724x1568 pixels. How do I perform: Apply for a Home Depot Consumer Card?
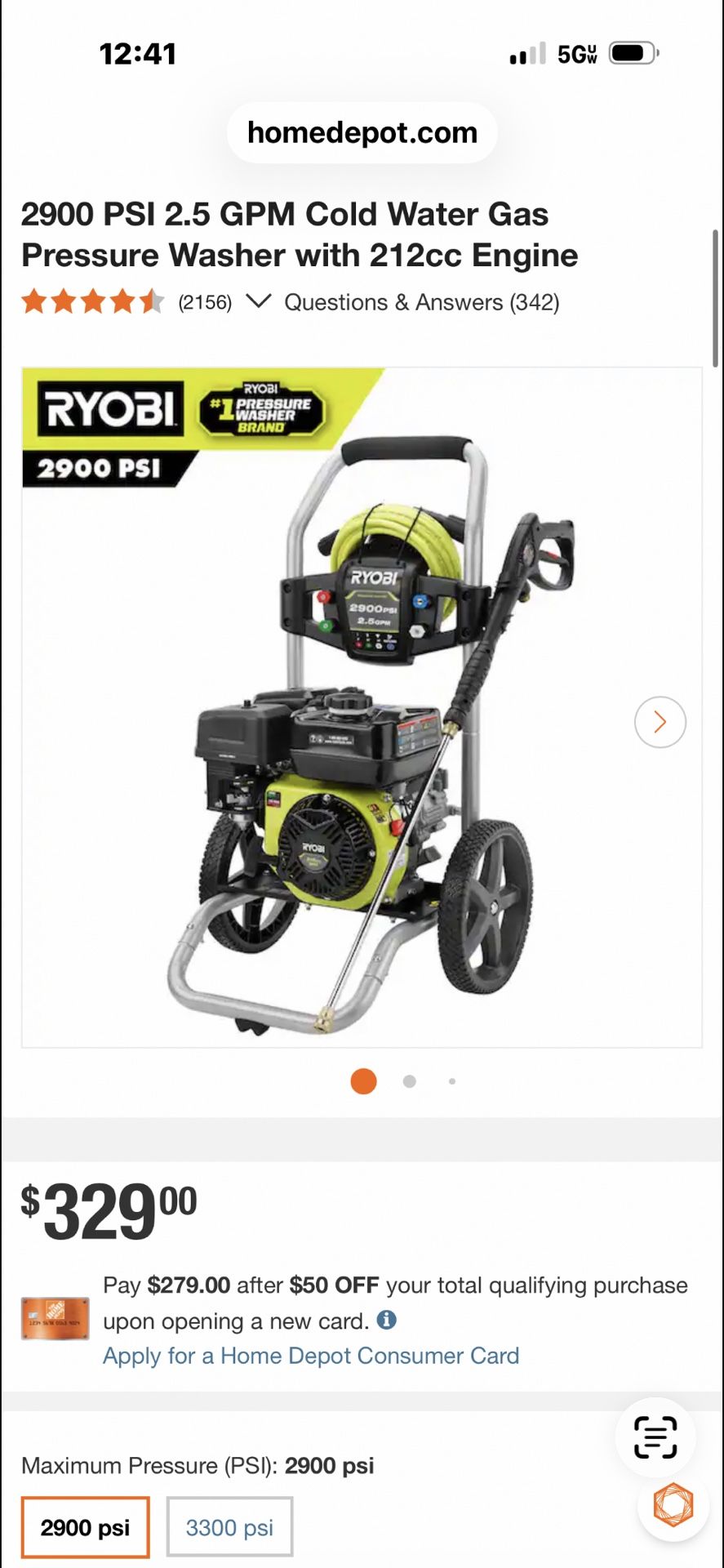coord(311,1356)
